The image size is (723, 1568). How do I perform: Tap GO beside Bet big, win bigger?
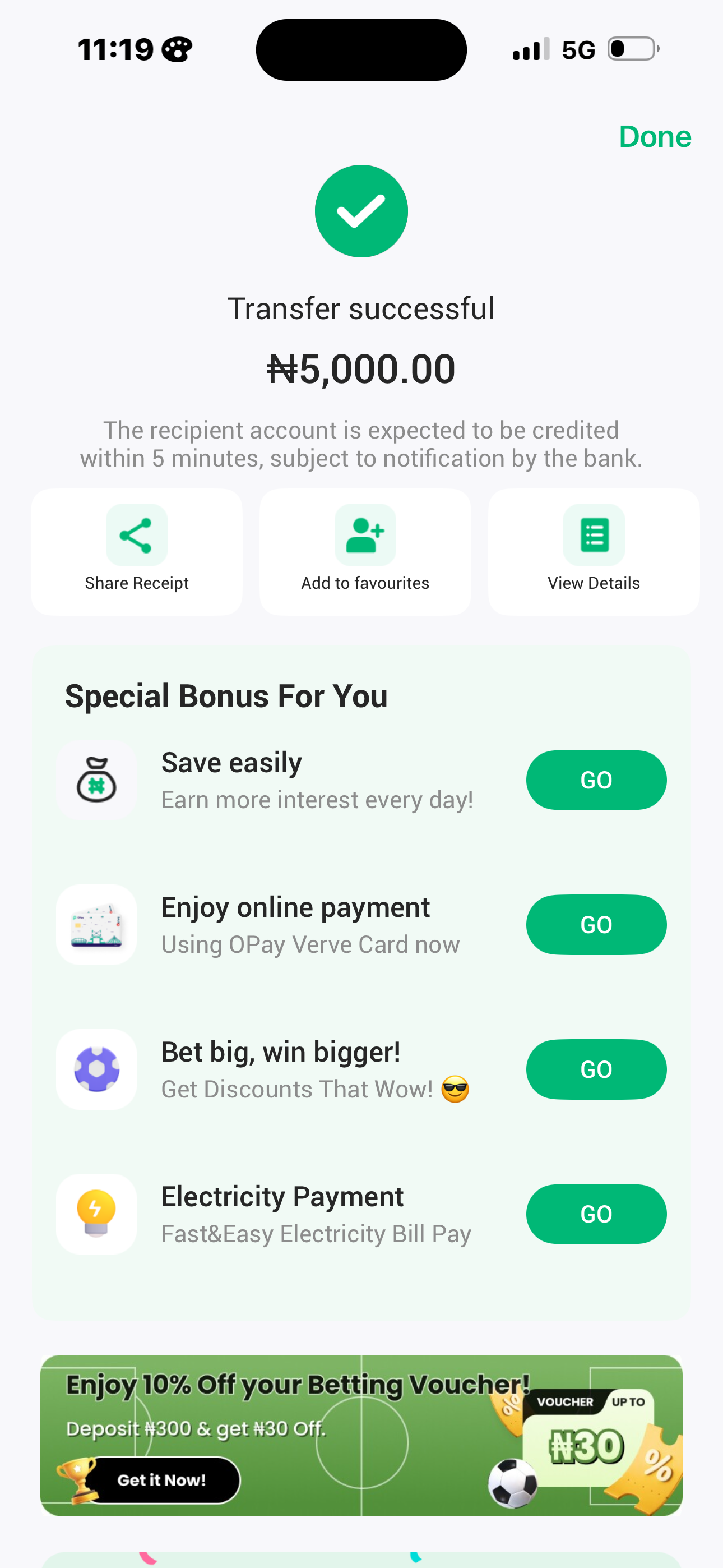[x=596, y=1069]
